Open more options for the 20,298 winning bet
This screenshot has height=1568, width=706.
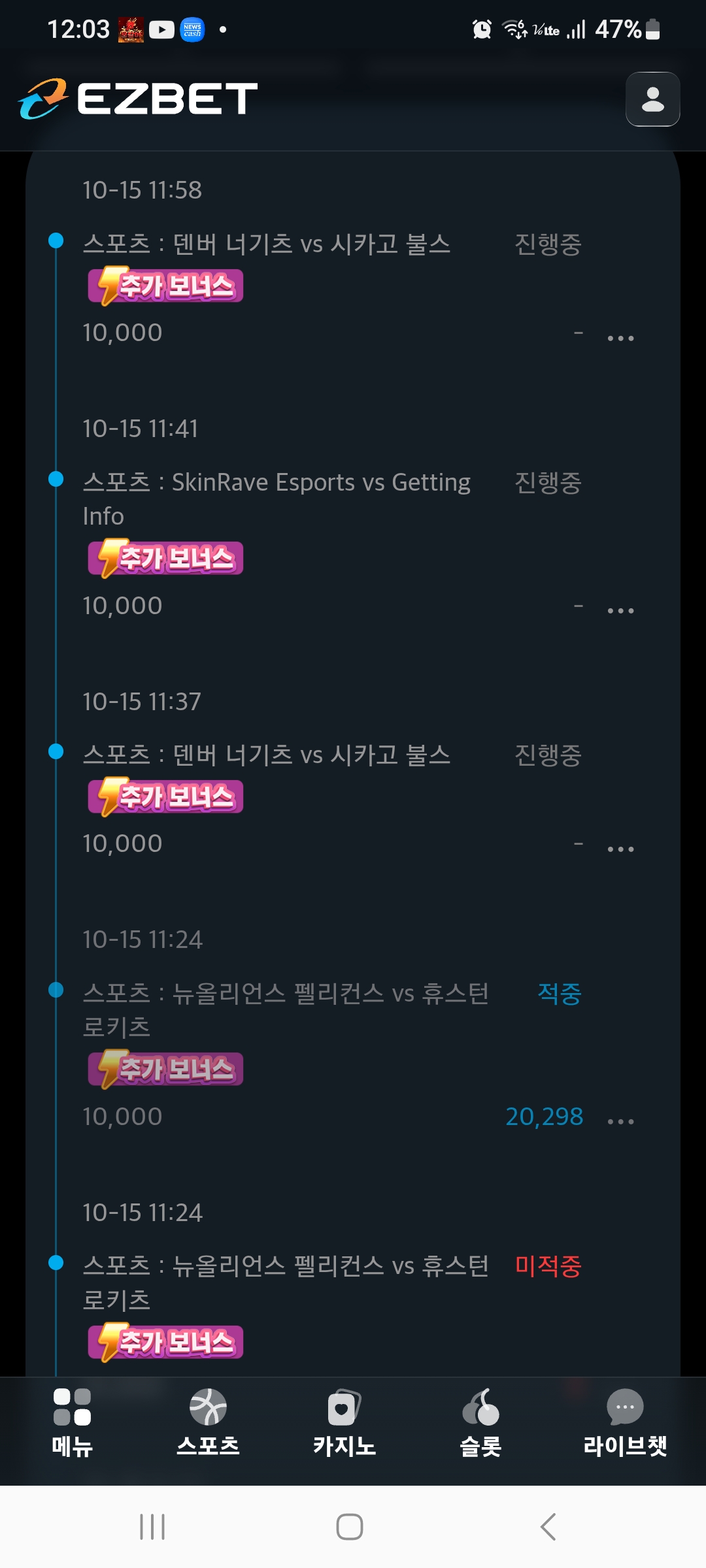[x=620, y=1122]
